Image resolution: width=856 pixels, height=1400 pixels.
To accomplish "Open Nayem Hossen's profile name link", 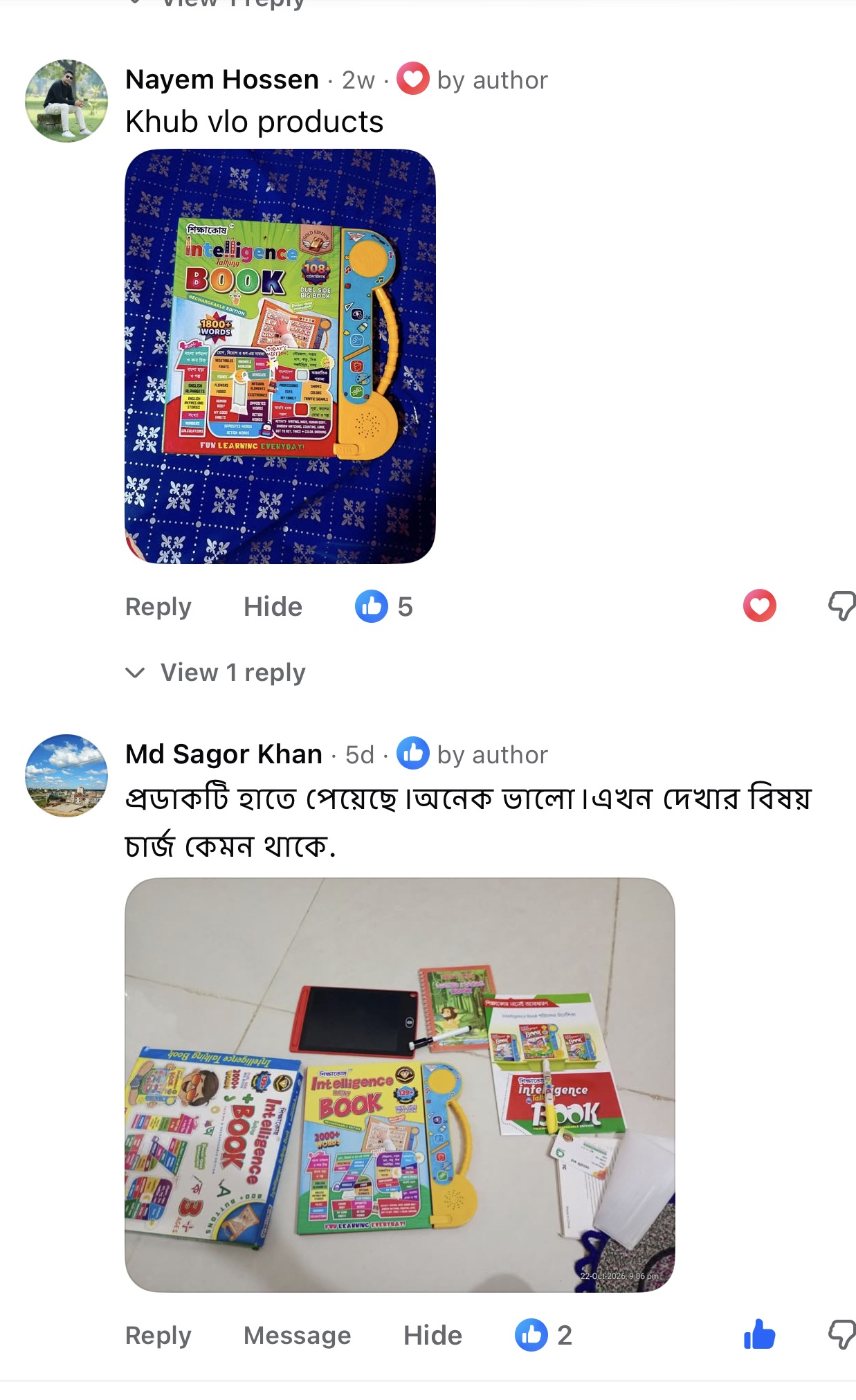I will pyautogui.click(x=222, y=80).
